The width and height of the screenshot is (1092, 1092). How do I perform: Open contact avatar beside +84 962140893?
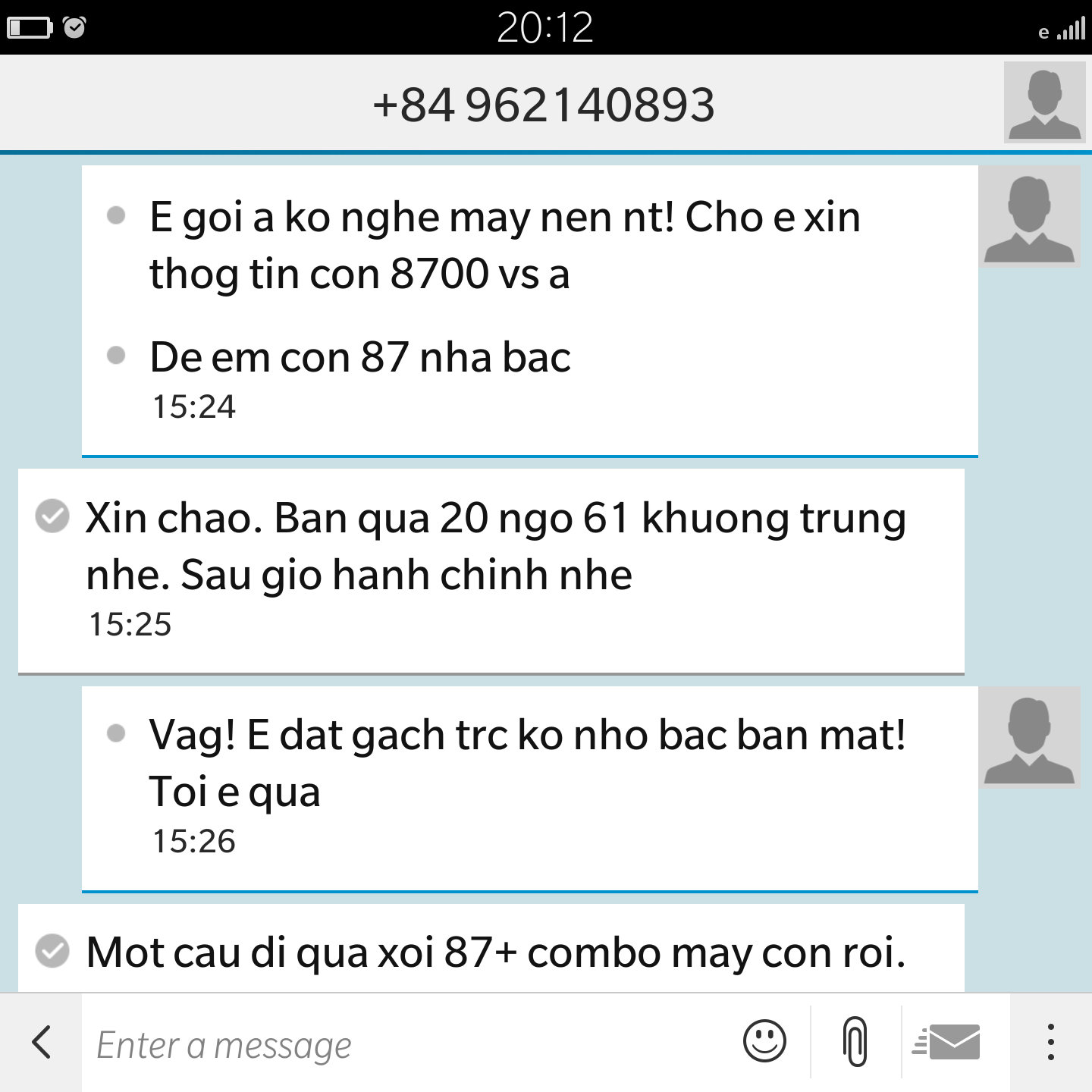[1044, 103]
